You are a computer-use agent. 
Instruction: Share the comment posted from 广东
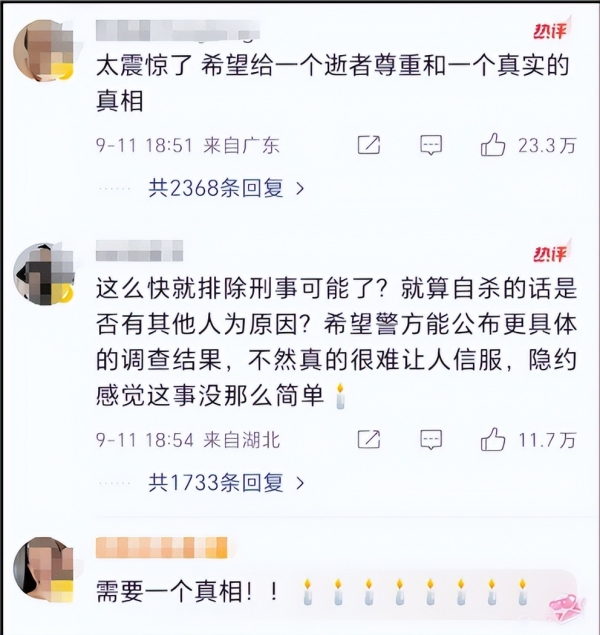pos(369,145)
